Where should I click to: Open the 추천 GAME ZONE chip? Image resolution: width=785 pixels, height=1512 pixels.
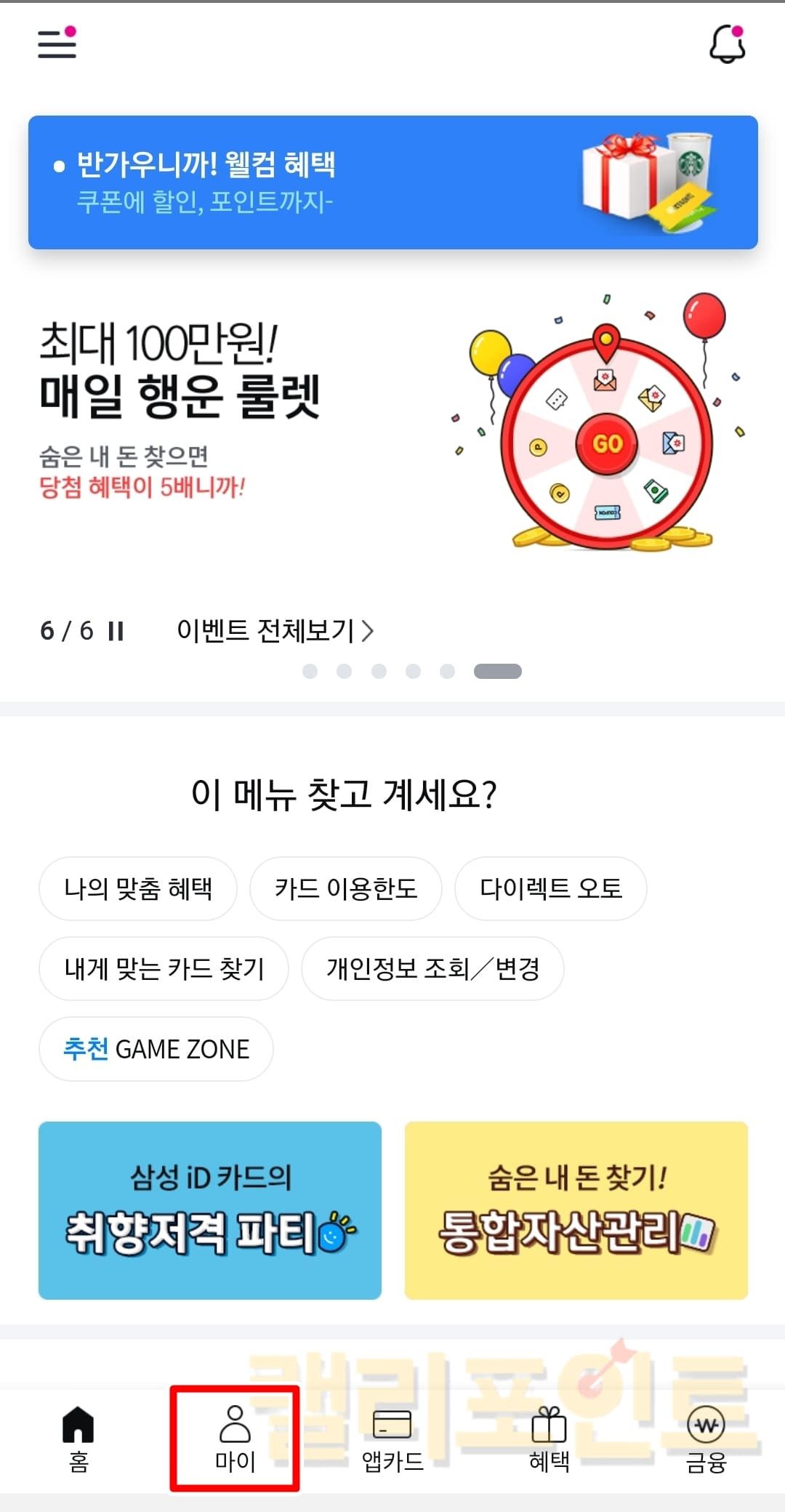156,1049
